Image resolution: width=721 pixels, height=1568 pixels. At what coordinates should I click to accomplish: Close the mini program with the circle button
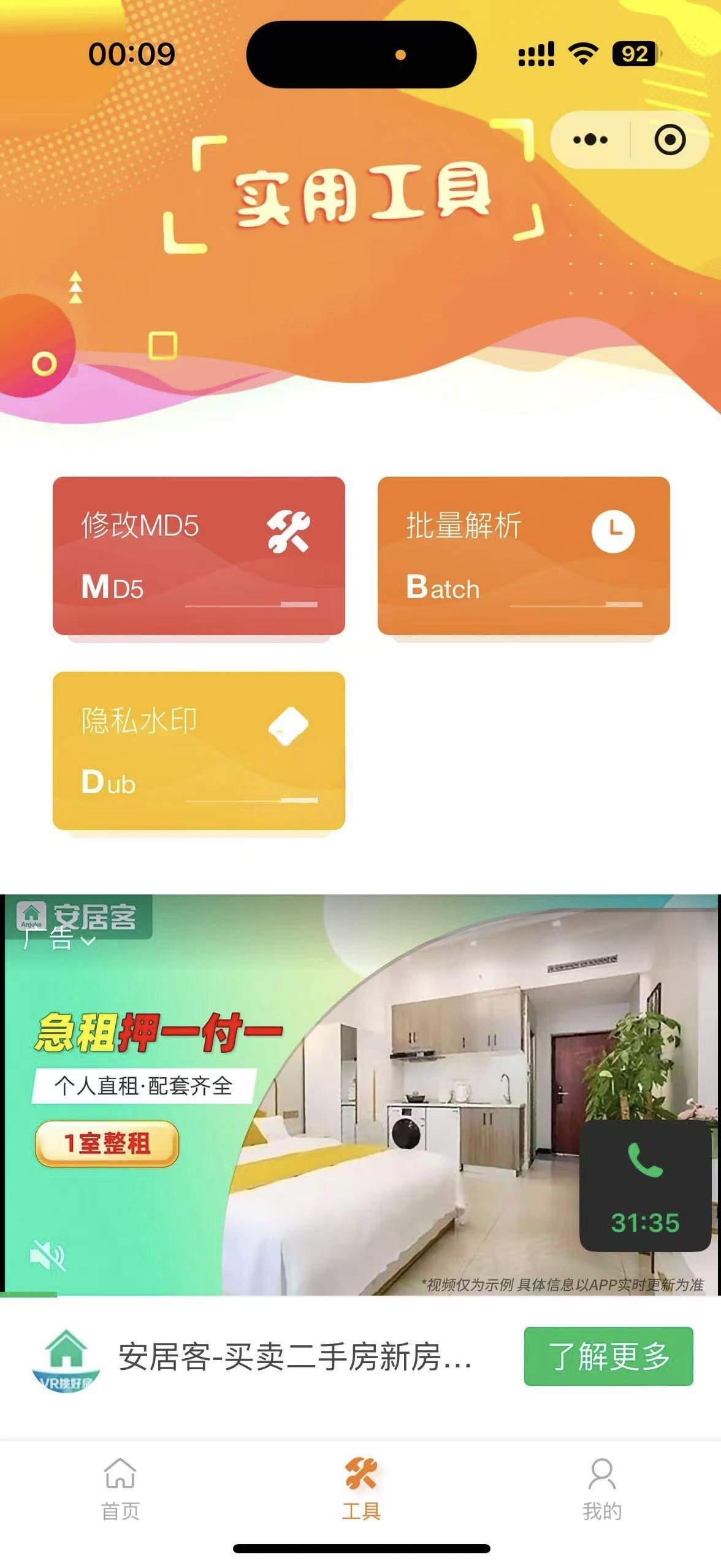point(669,140)
